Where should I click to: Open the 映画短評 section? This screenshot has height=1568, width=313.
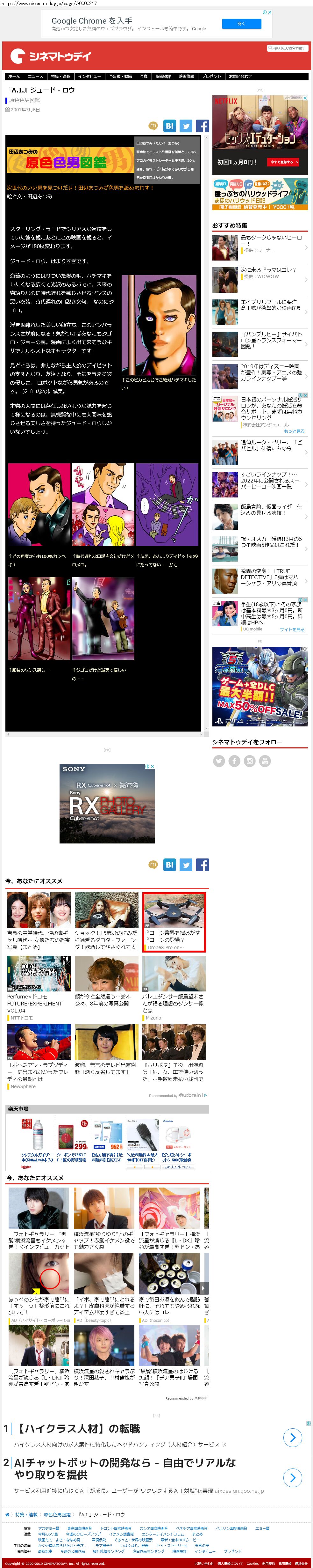click(163, 77)
